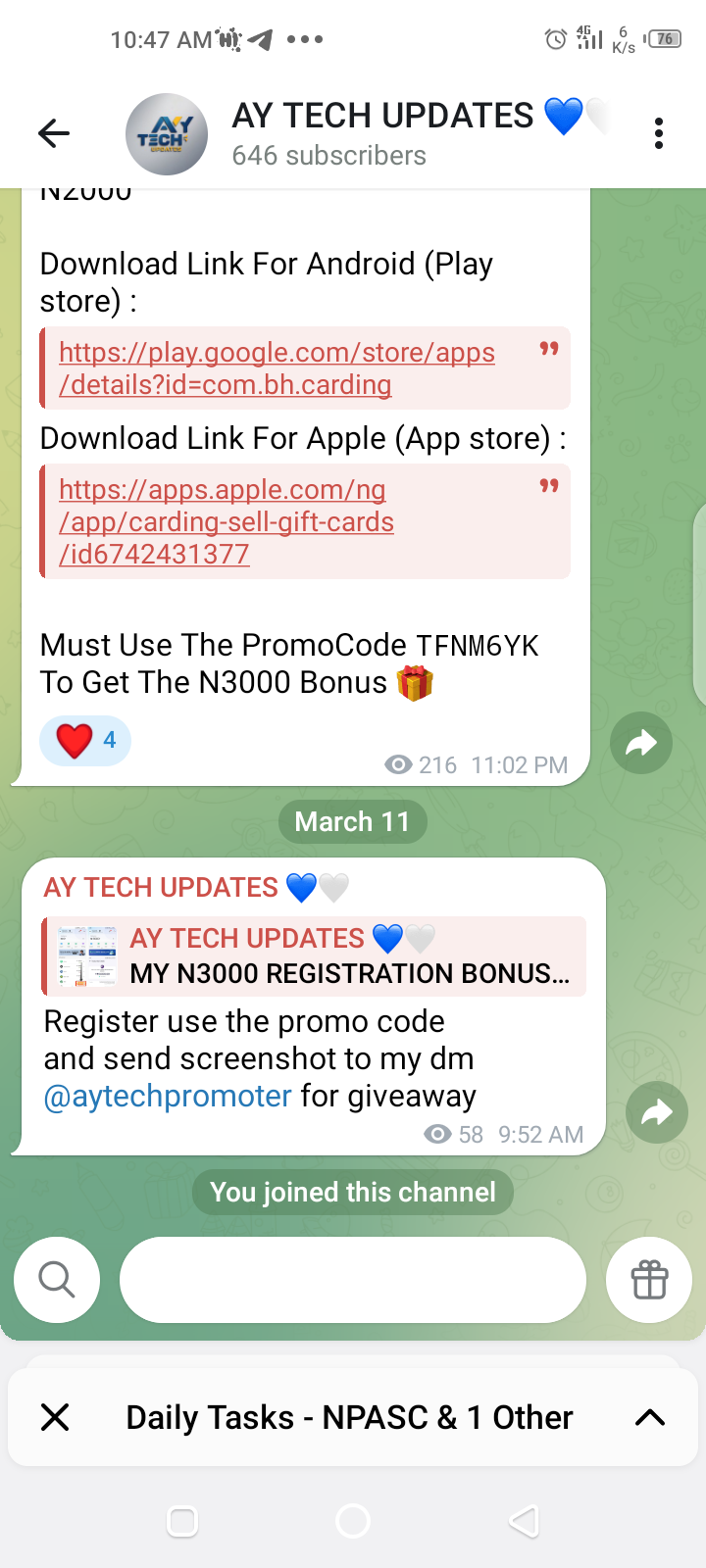
Task: Dismiss the Daily Tasks banner
Action: 56,1417
